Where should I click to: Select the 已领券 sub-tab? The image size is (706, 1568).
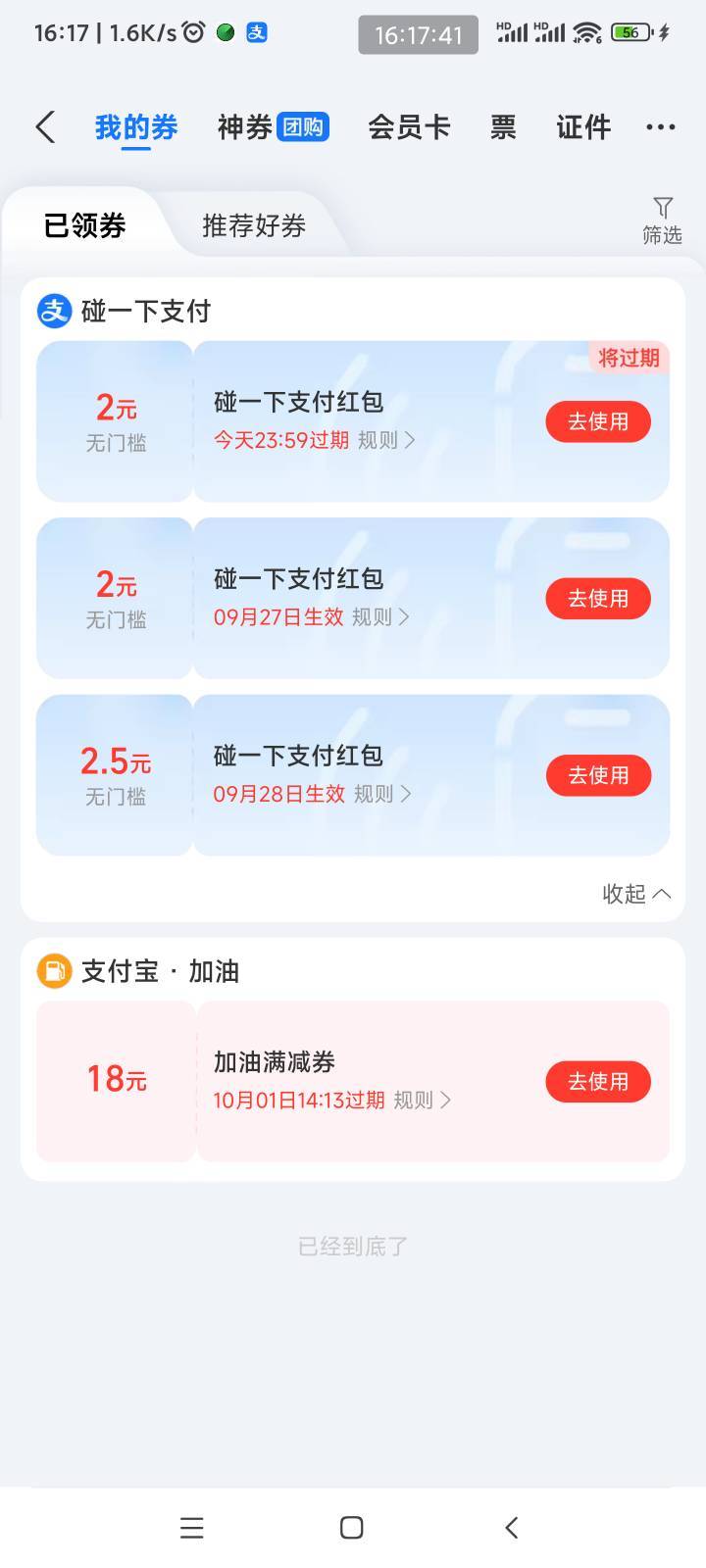pos(85,225)
